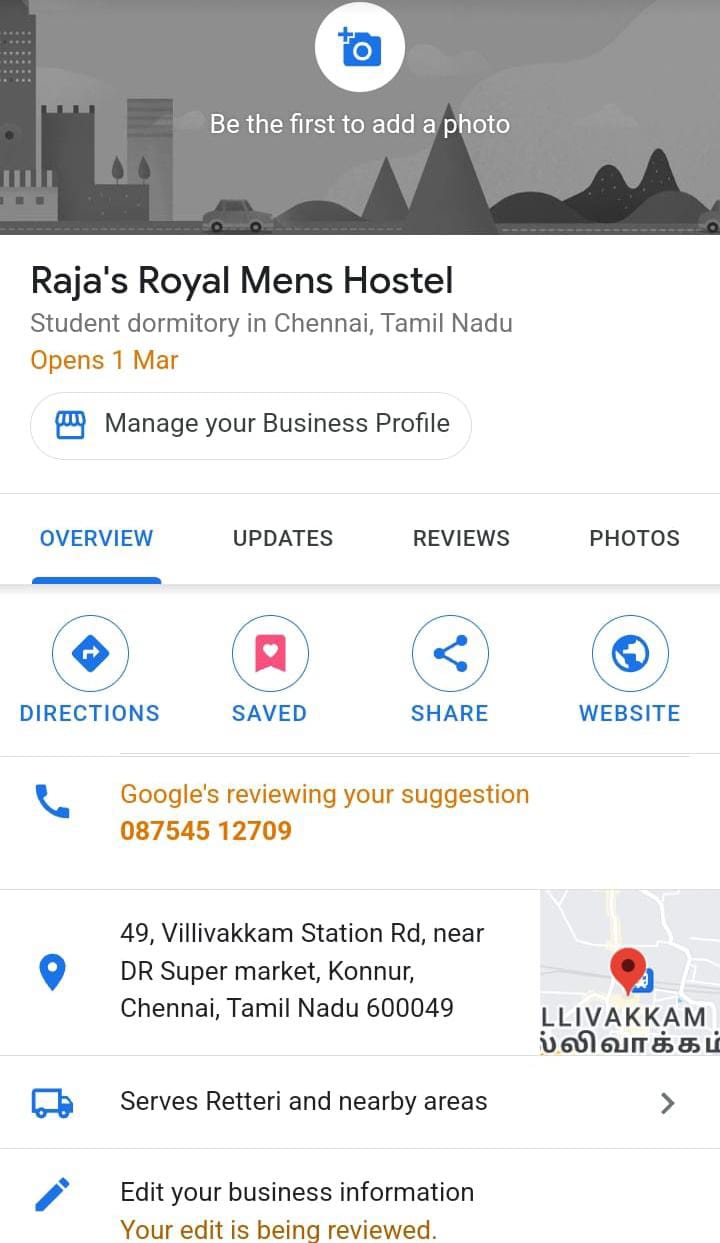
Task: Expand Serves Retteri and nearby areas
Action: pyautogui.click(x=360, y=1102)
